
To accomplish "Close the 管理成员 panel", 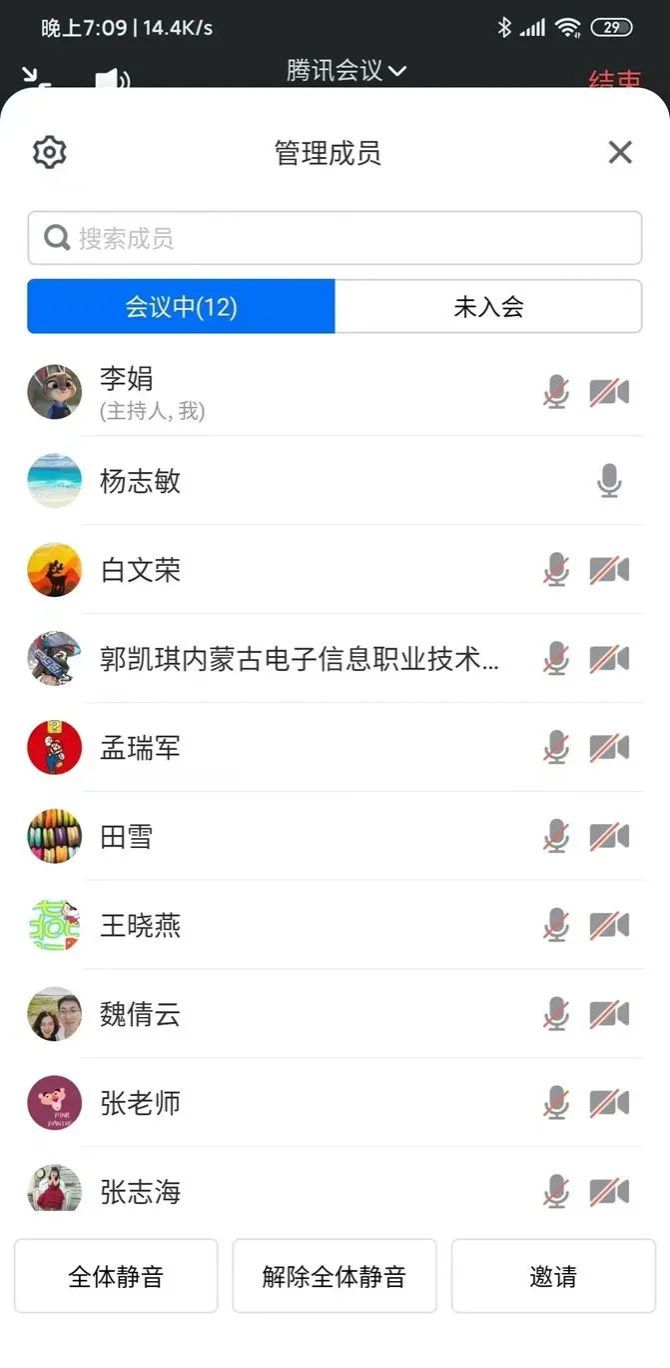I will [620, 152].
